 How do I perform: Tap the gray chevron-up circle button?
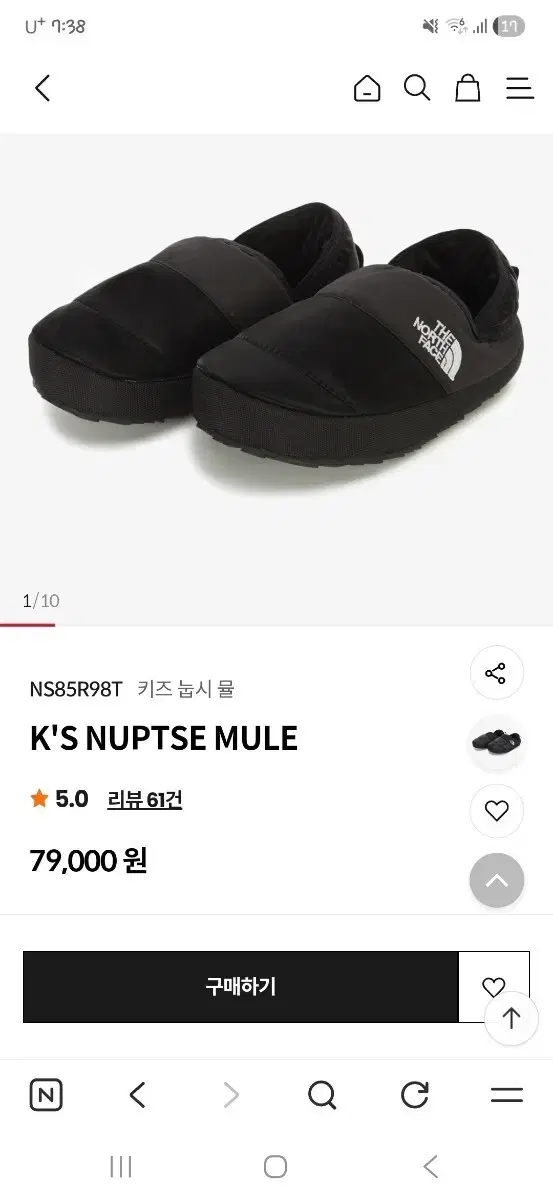[496, 881]
